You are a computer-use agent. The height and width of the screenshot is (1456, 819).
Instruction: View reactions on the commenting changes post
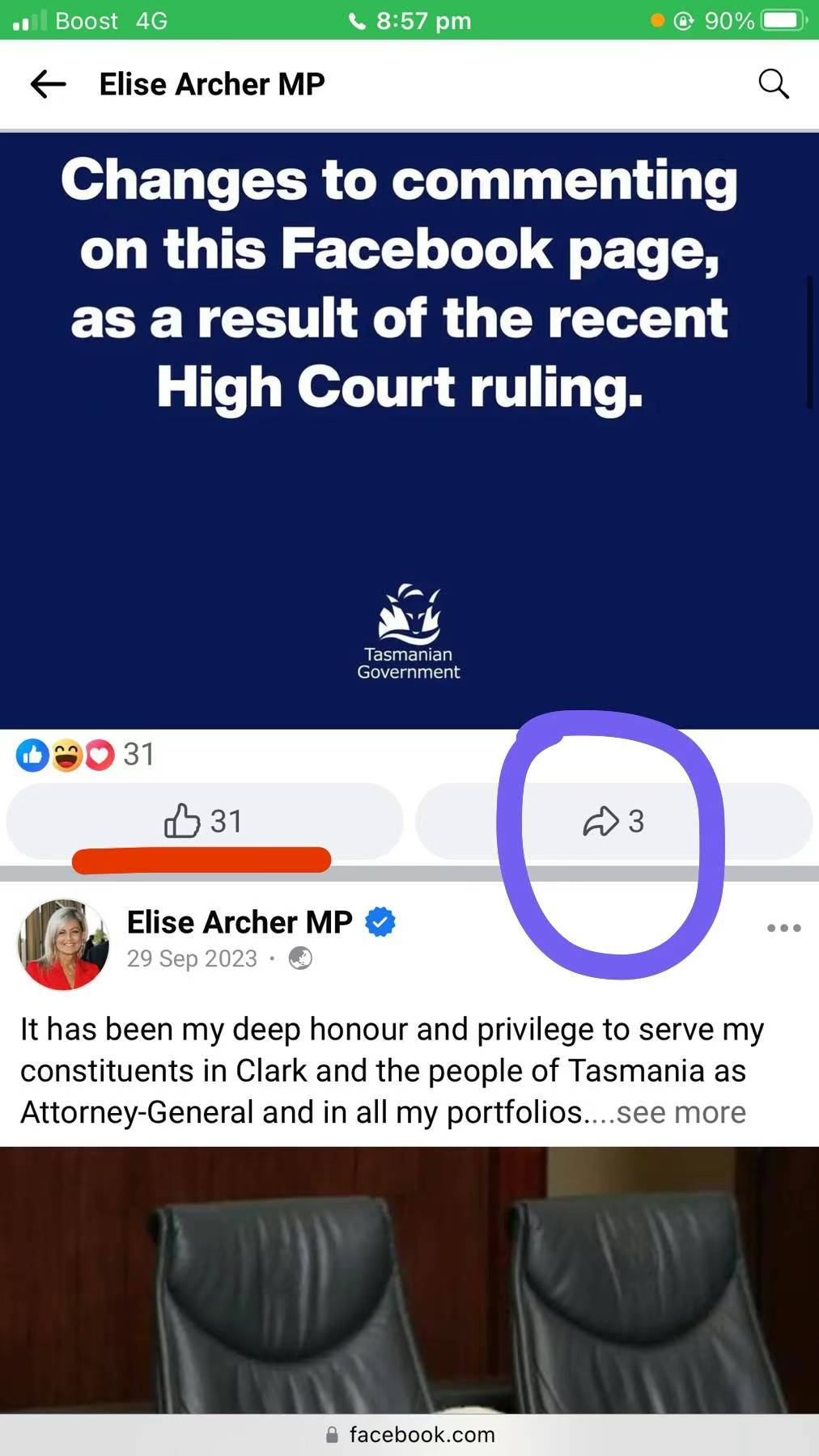point(85,755)
